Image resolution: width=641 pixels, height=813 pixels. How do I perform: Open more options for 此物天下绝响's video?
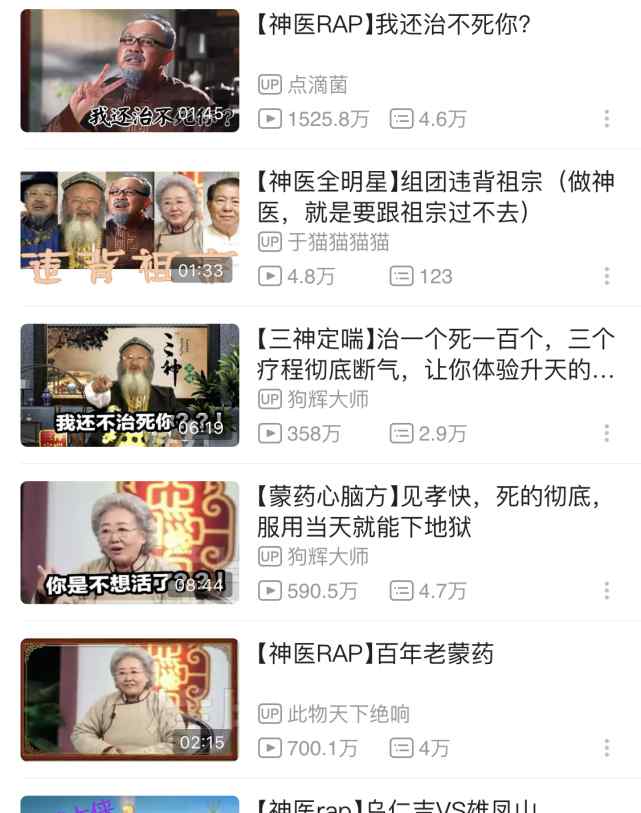[606, 748]
